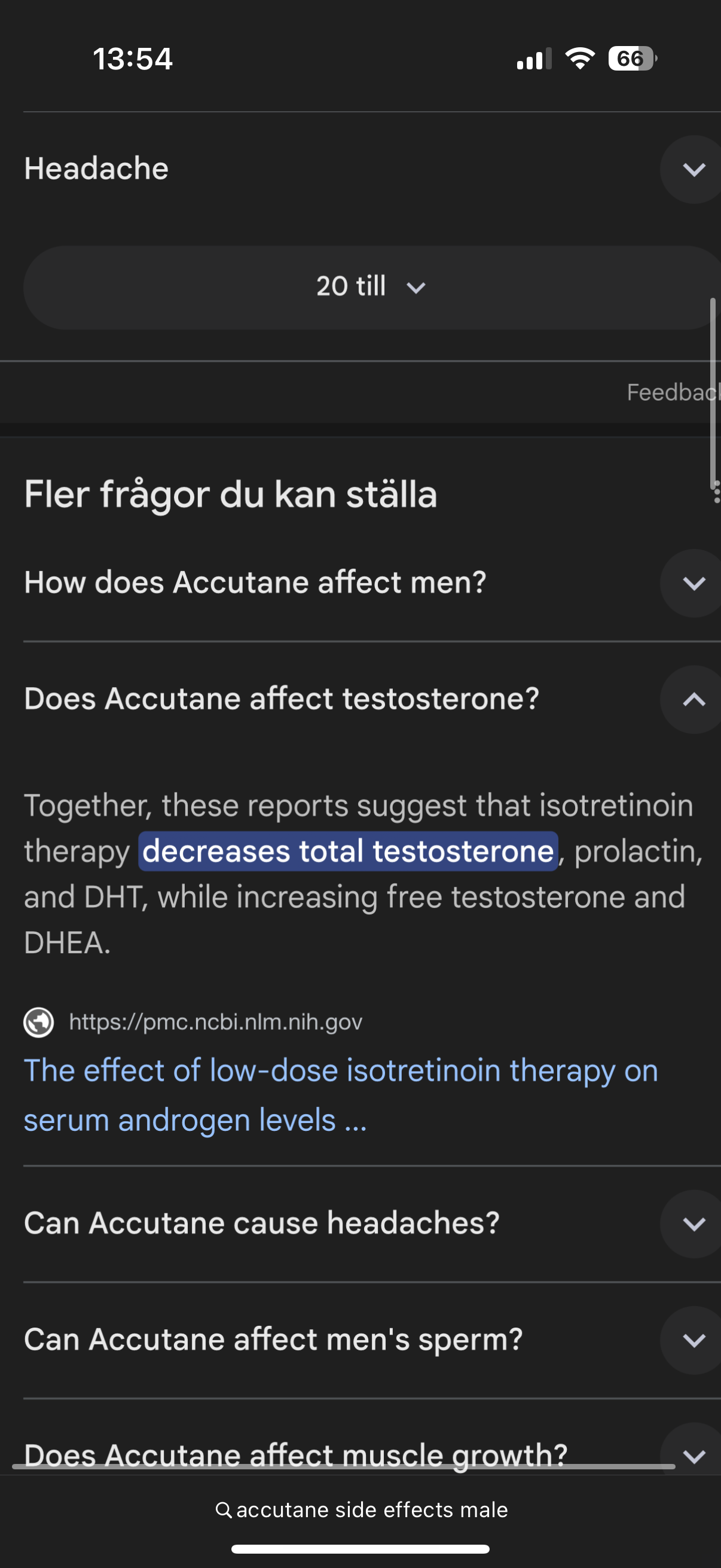
Task: Show 20 more side effects
Action: pos(370,287)
